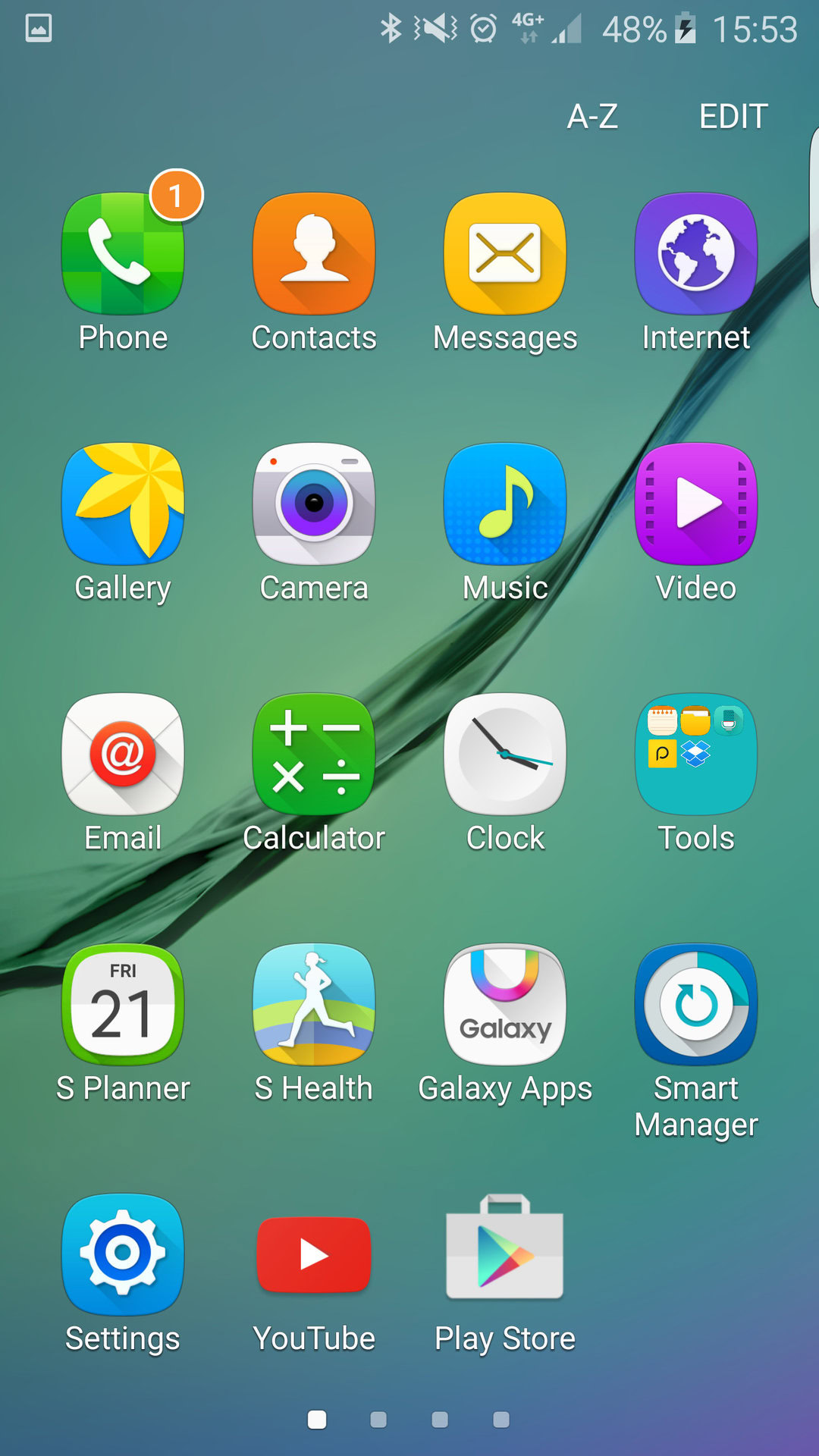Launch the Camera

tap(314, 504)
